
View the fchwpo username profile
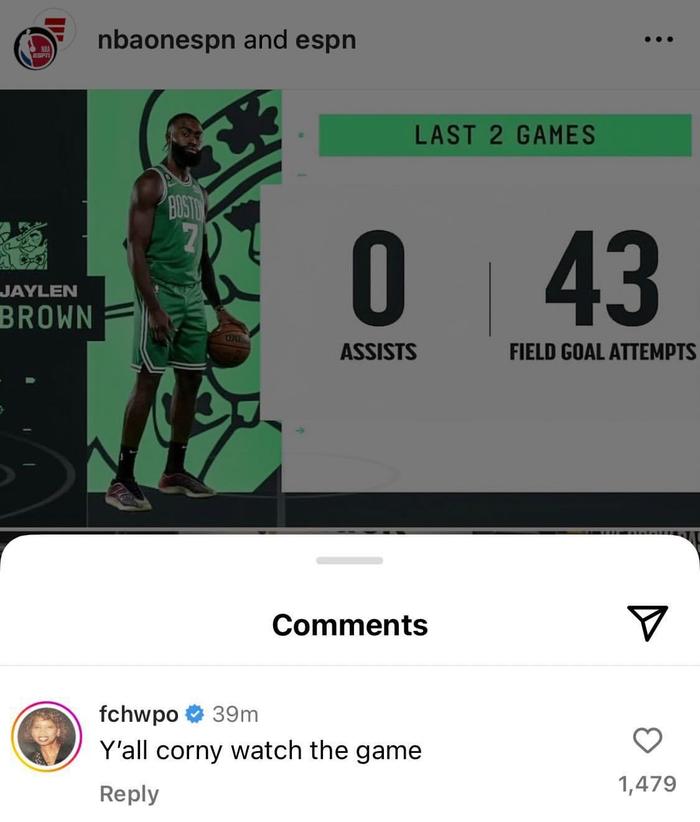(138, 714)
